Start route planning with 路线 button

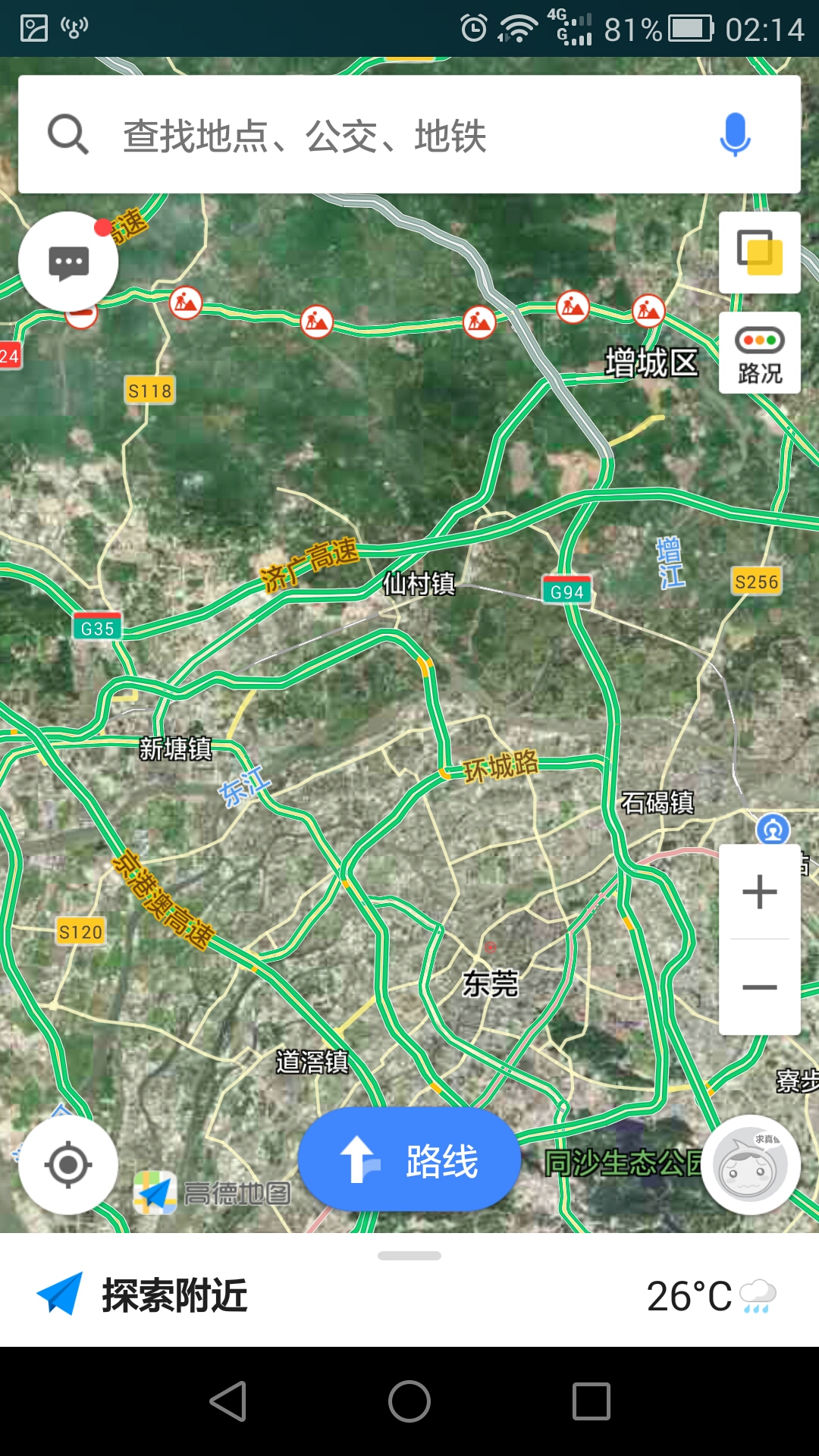(x=409, y=1160)
